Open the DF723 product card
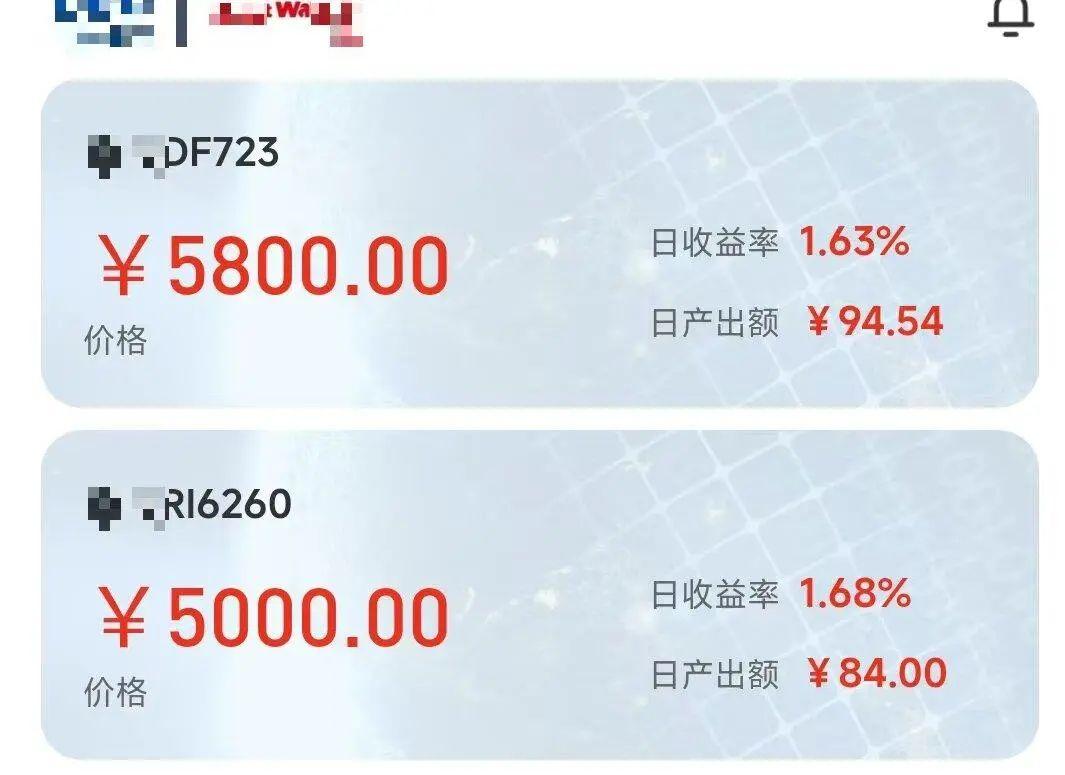Screen dimensions: 1065x775 coord(538,243)
